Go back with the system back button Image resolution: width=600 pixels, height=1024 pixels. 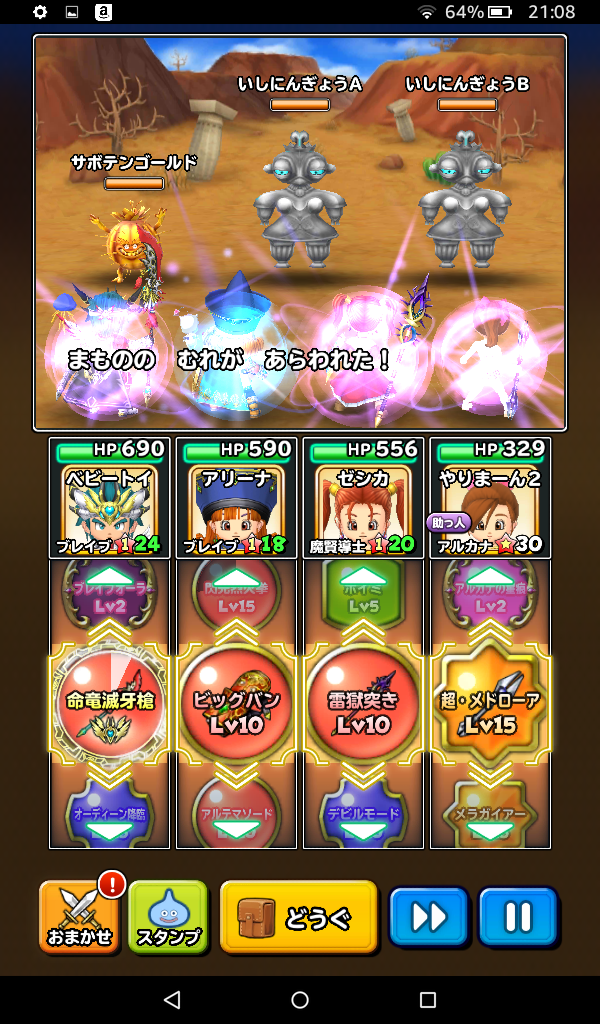171,1000
